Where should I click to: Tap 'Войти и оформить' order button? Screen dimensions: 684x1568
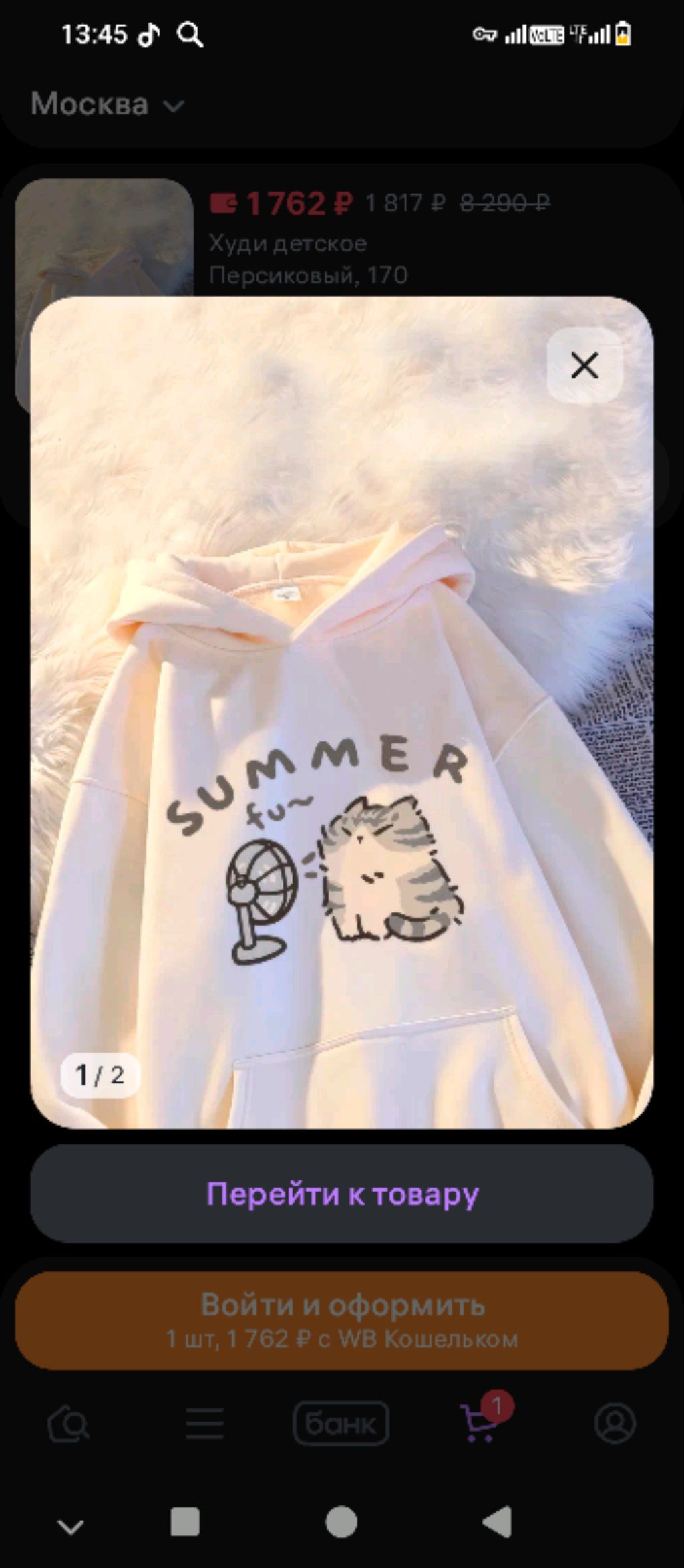(341, 1319)
